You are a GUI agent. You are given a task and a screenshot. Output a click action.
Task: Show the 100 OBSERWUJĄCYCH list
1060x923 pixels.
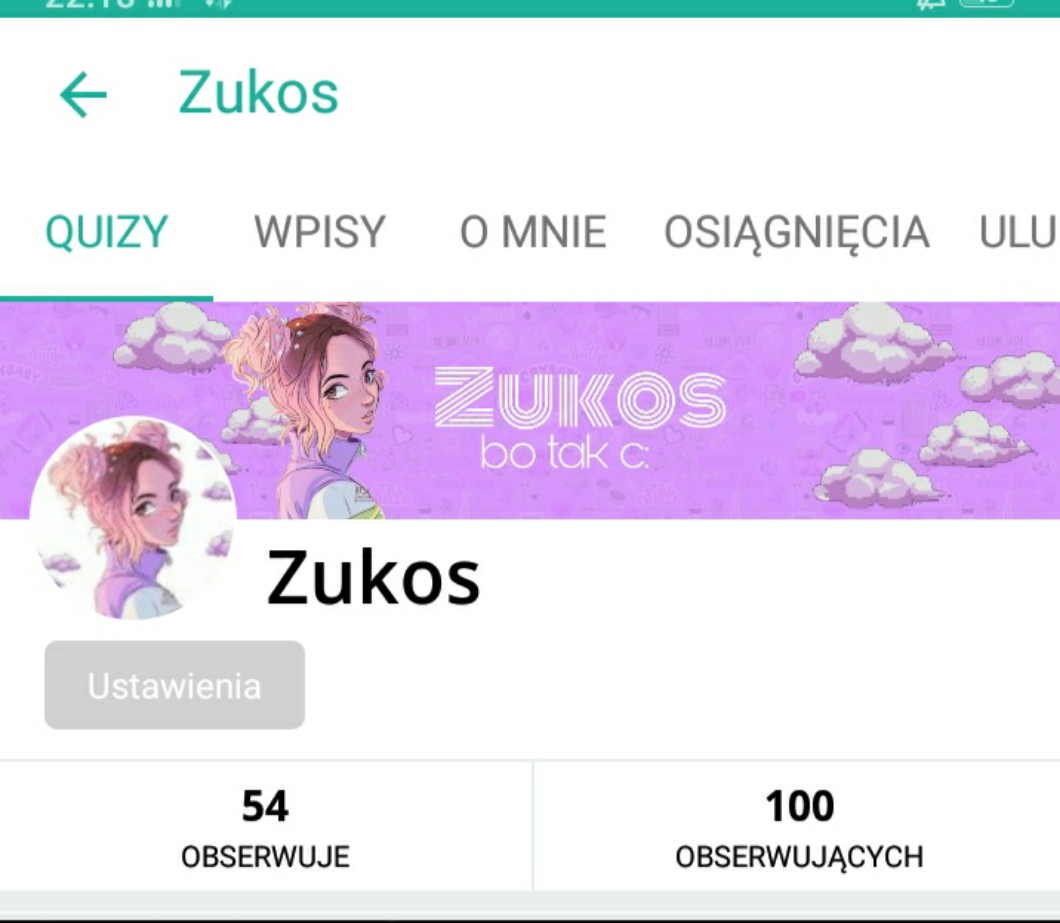pos(798,827)
